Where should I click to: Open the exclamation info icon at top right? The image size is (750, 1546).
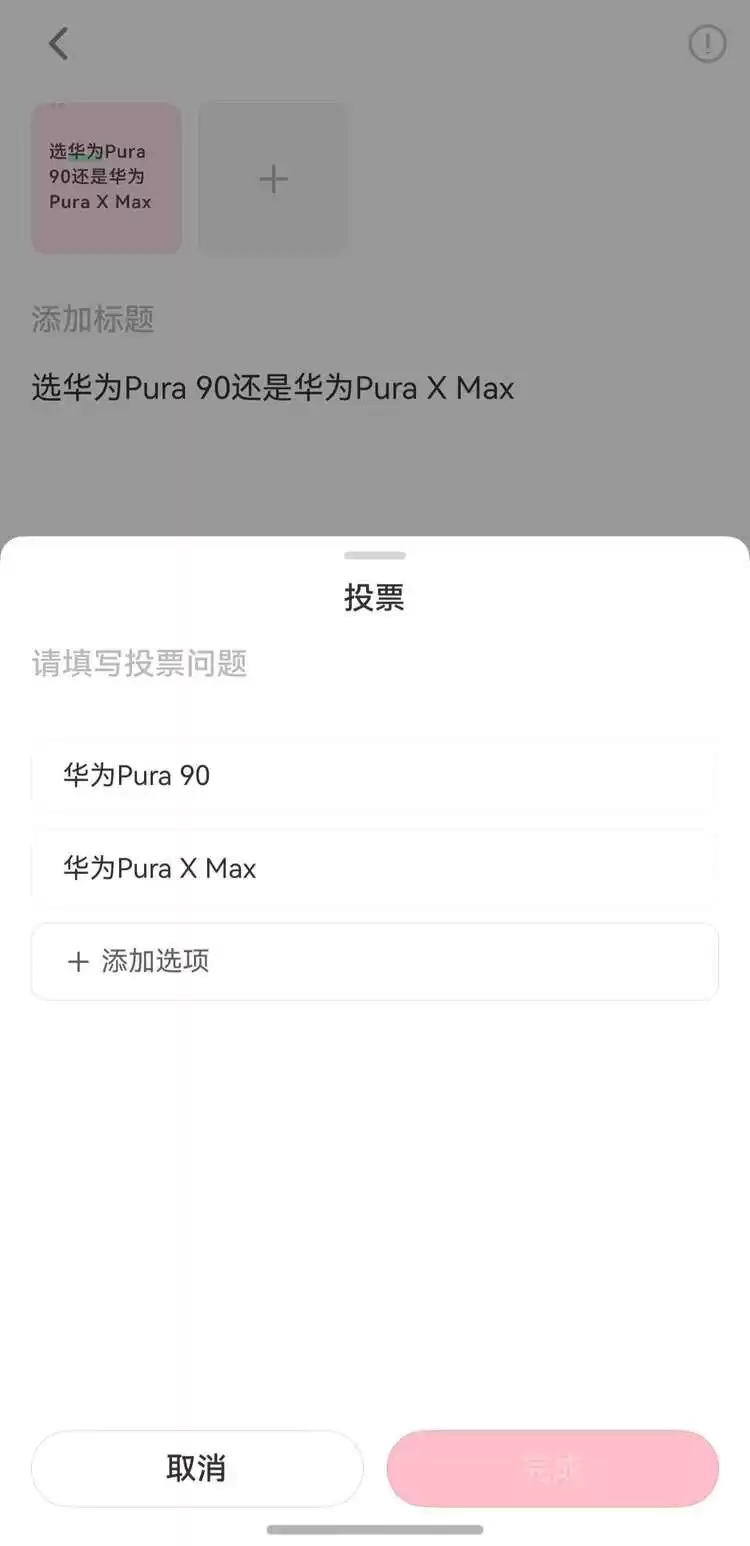pos(707,44)
